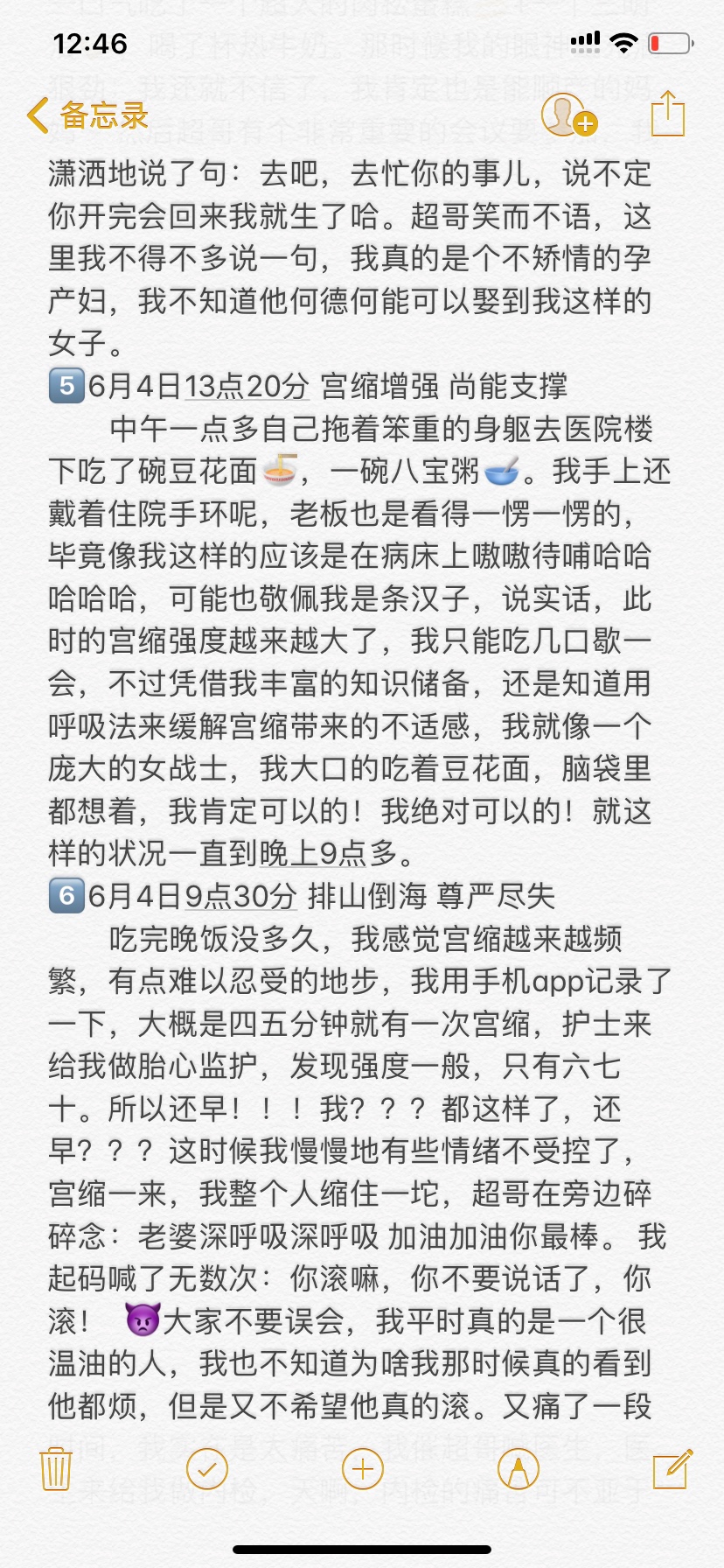724x1568 pixels.
Task: Open the share sheet
Action: 668,114
